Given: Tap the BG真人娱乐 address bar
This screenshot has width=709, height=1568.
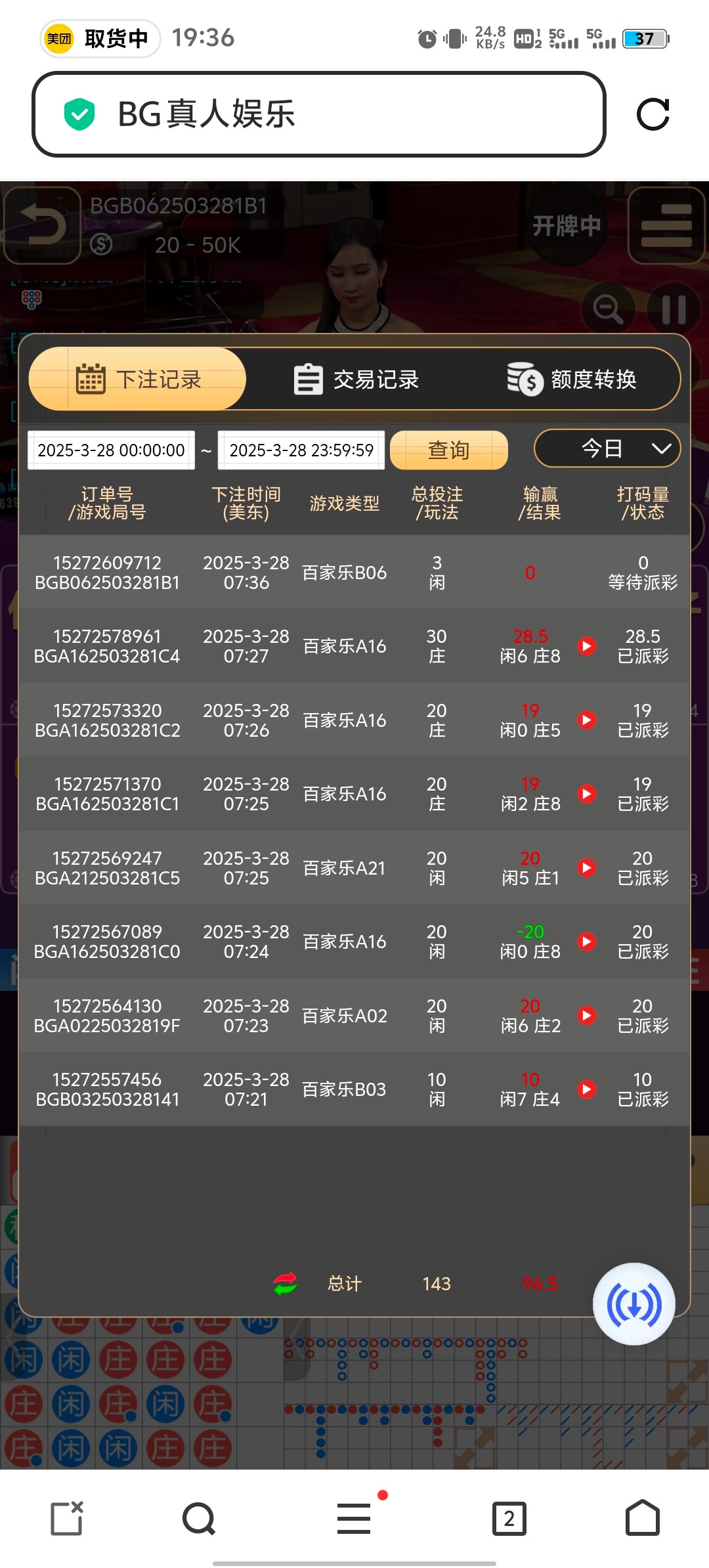Looking at the screenshot, I should coord(318,114).
